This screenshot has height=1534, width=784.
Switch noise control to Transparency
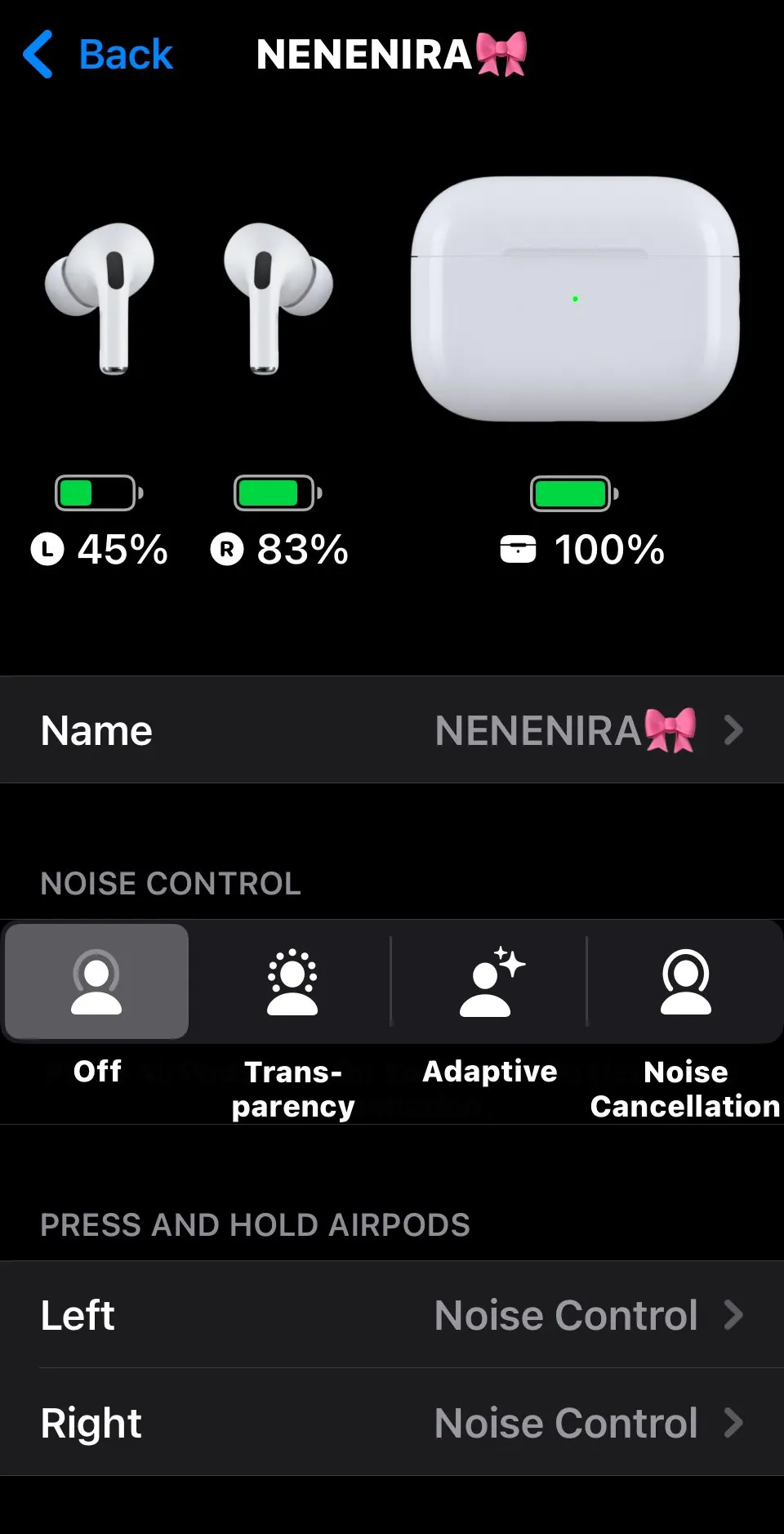point(292,982)
